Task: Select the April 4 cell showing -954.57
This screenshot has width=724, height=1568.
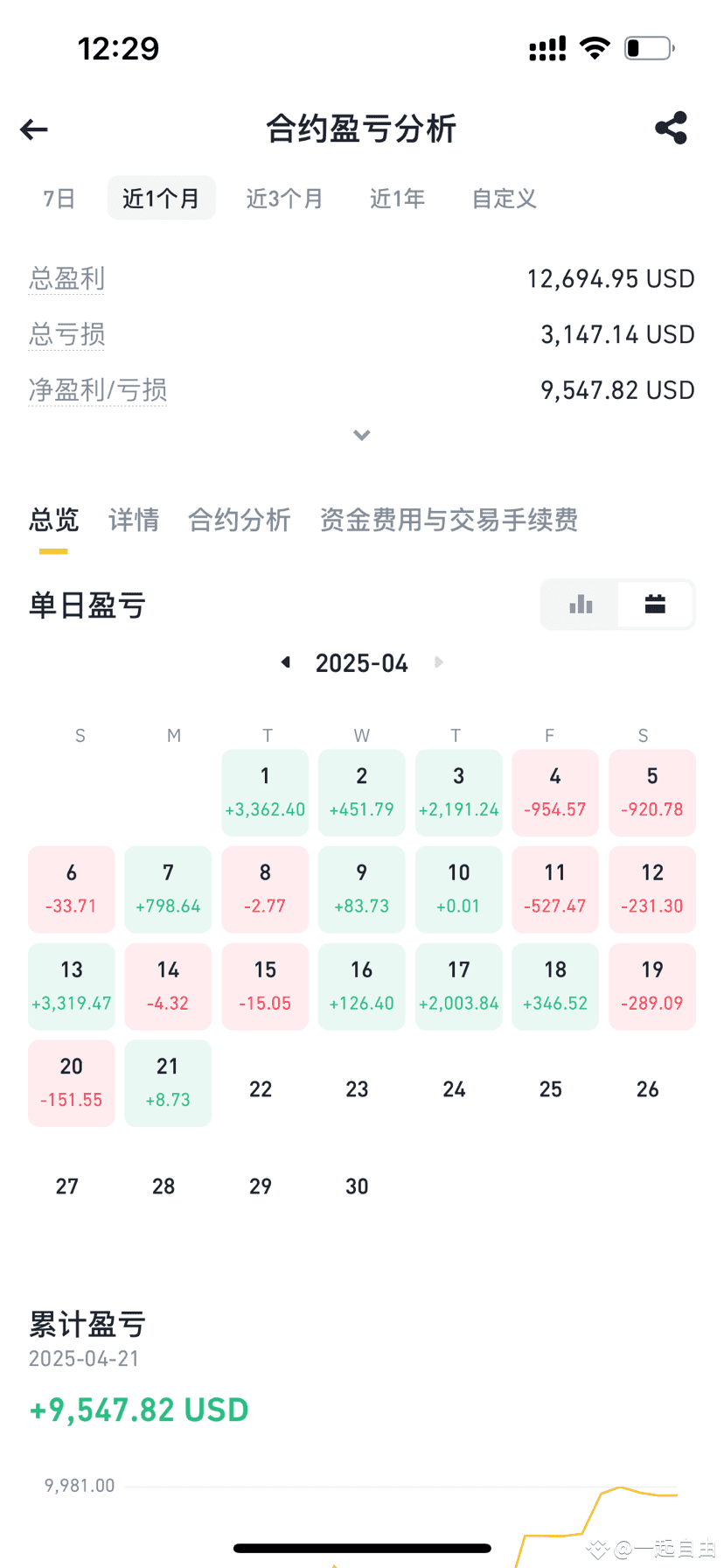Action: 555,793
